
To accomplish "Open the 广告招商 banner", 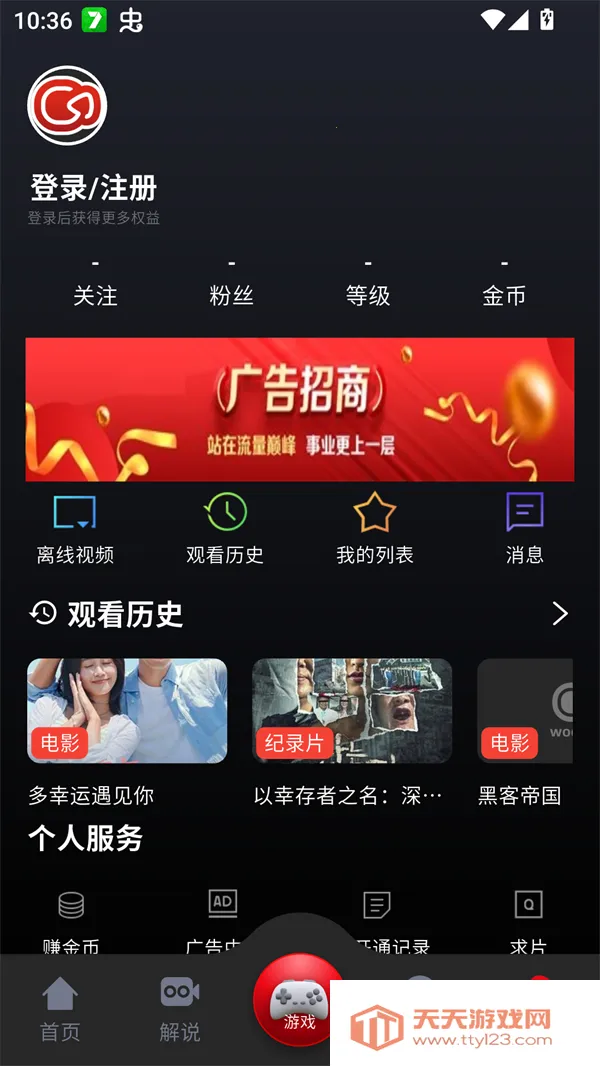I will pos(300,409).
